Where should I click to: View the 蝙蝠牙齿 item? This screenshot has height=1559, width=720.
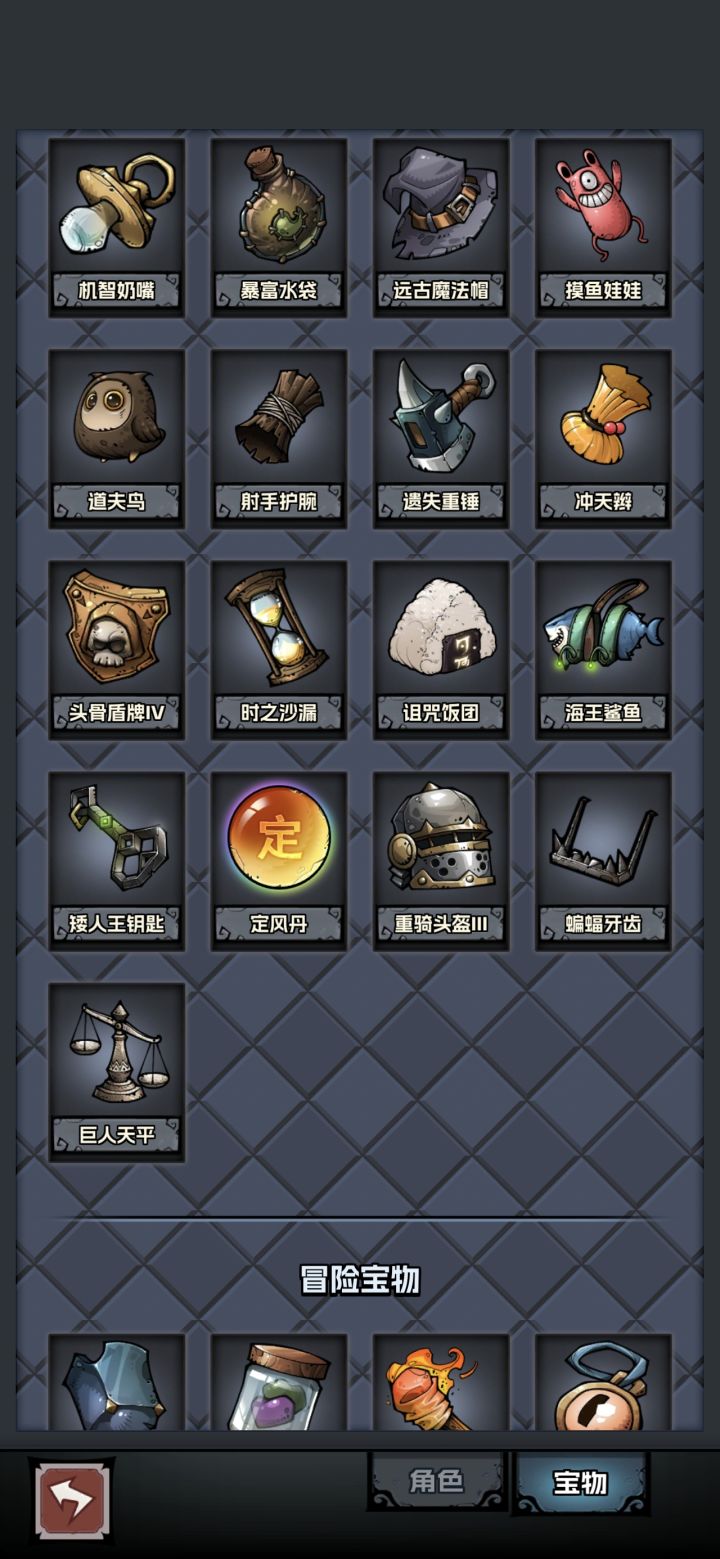pos(603,861)
